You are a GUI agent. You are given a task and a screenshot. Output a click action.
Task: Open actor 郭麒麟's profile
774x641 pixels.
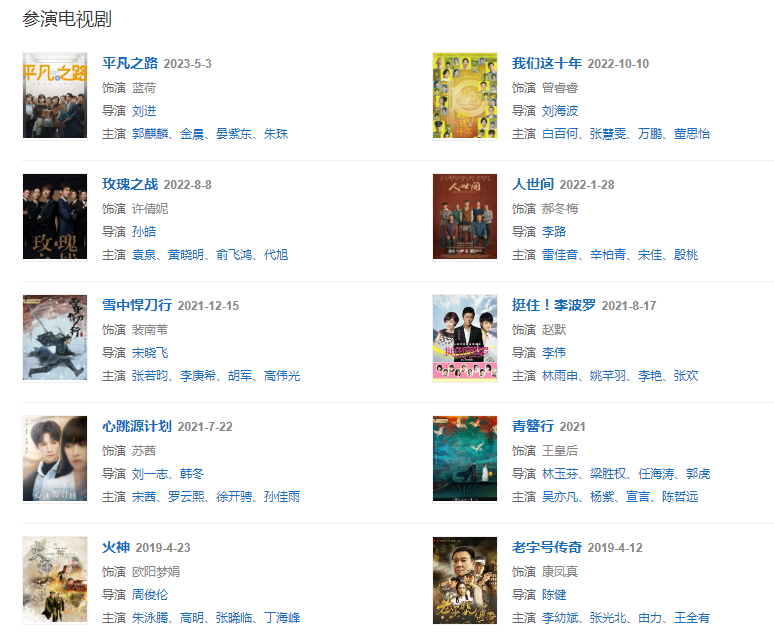[150, 134]
